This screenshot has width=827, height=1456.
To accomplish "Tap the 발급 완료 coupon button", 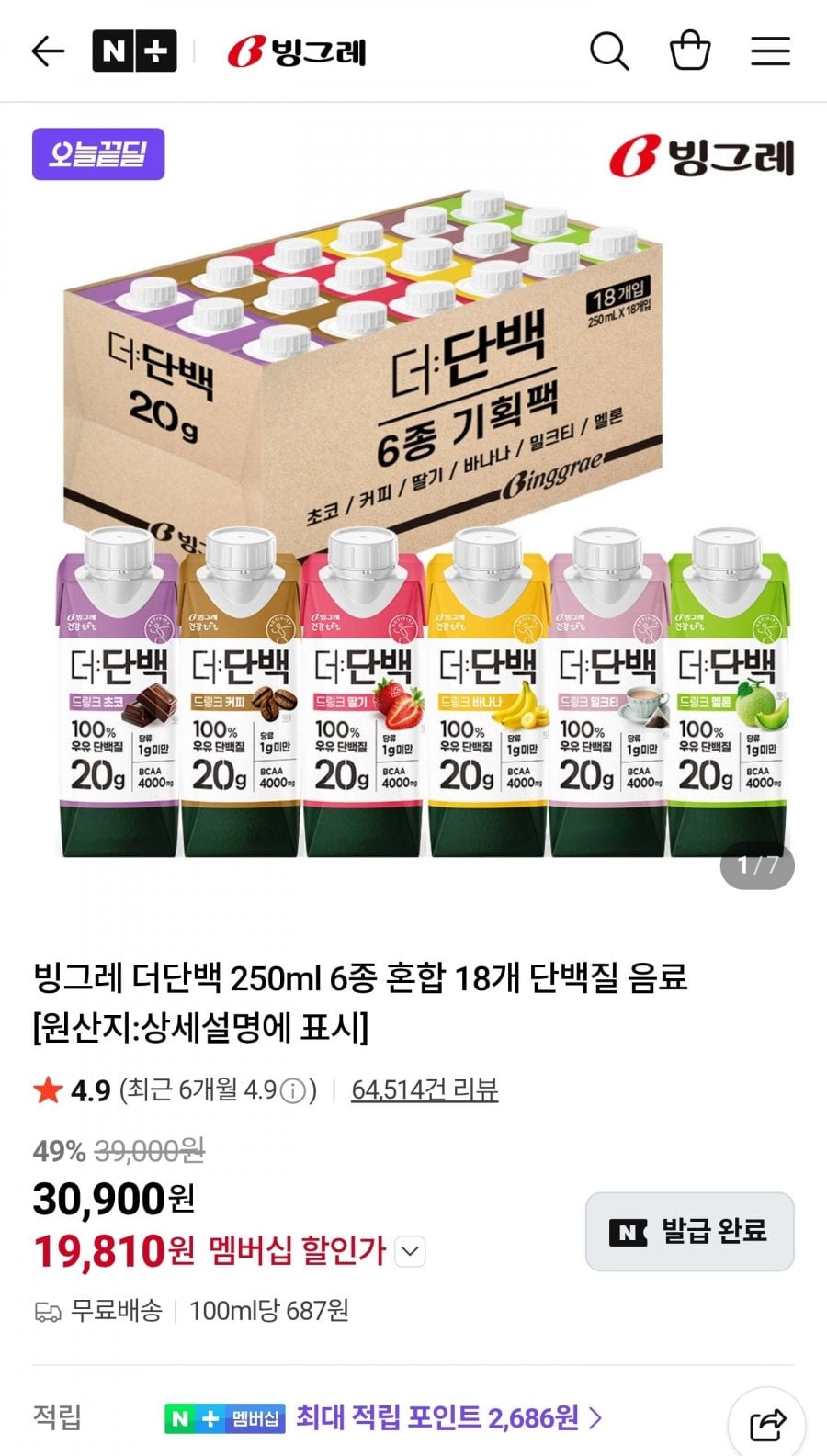I will pyautogui.click(x=690, y=1232).
